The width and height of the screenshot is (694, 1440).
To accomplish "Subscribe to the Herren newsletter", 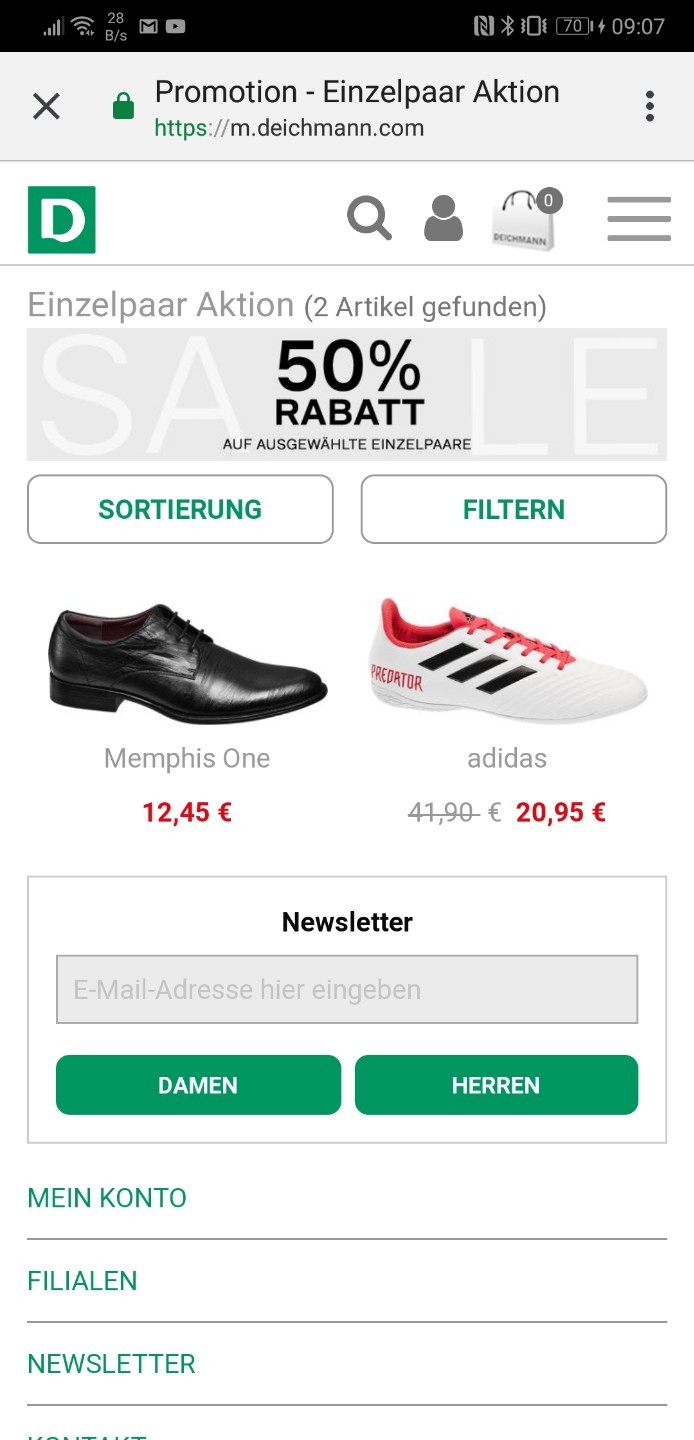I will pyautogui.click(x=496, y=1085).
